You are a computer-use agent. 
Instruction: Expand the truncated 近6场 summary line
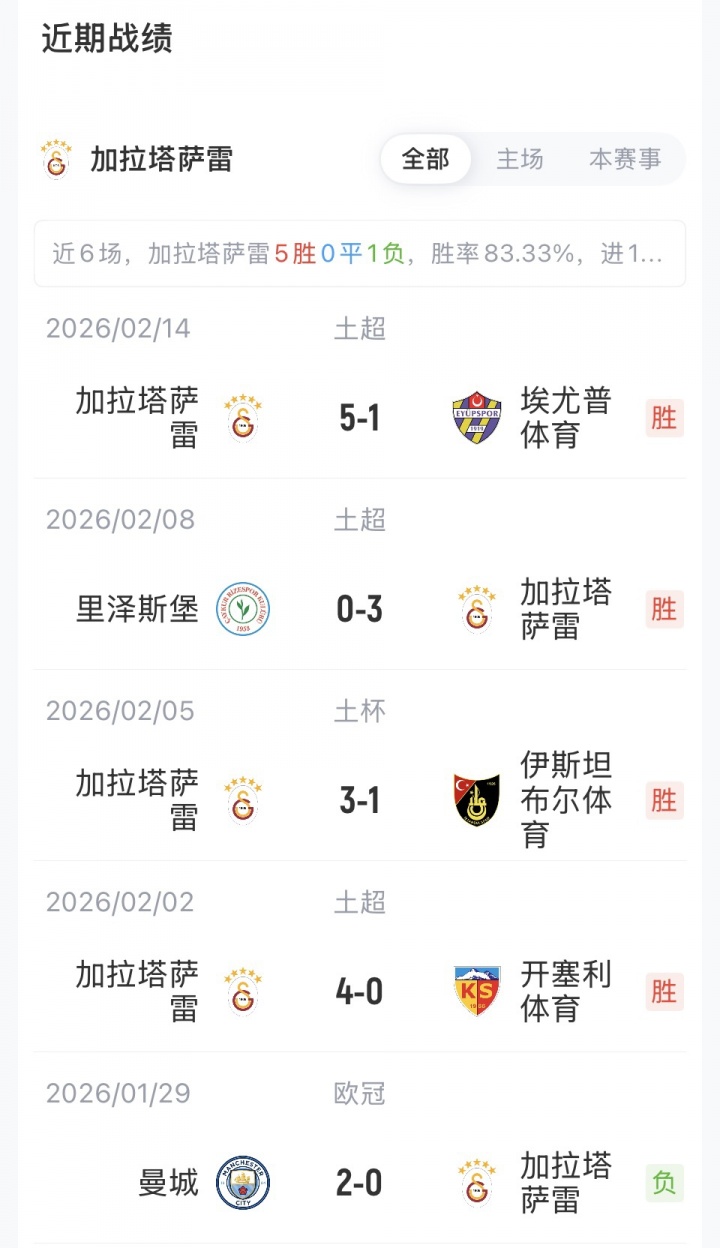tap(359, 254)
